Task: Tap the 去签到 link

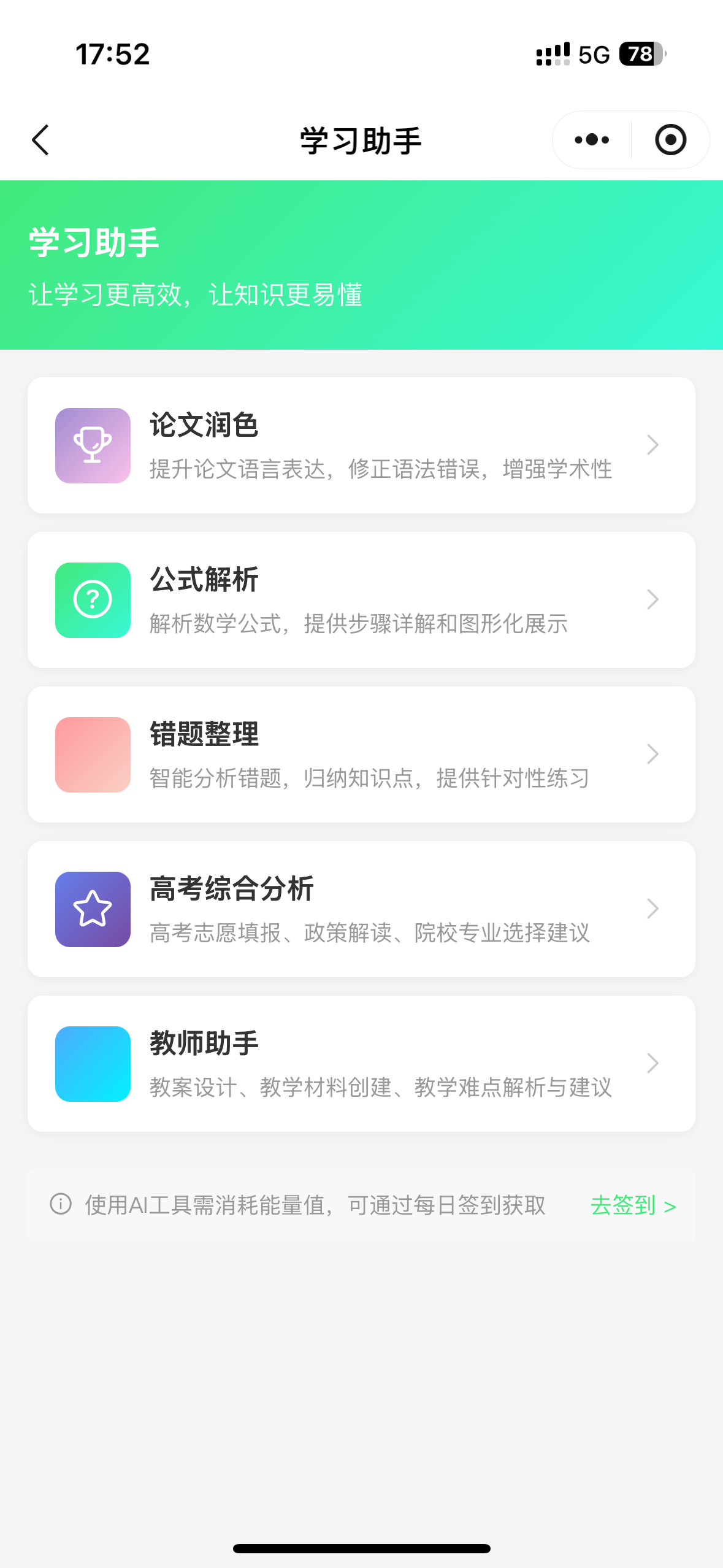Action: (x=633, y=1205)
